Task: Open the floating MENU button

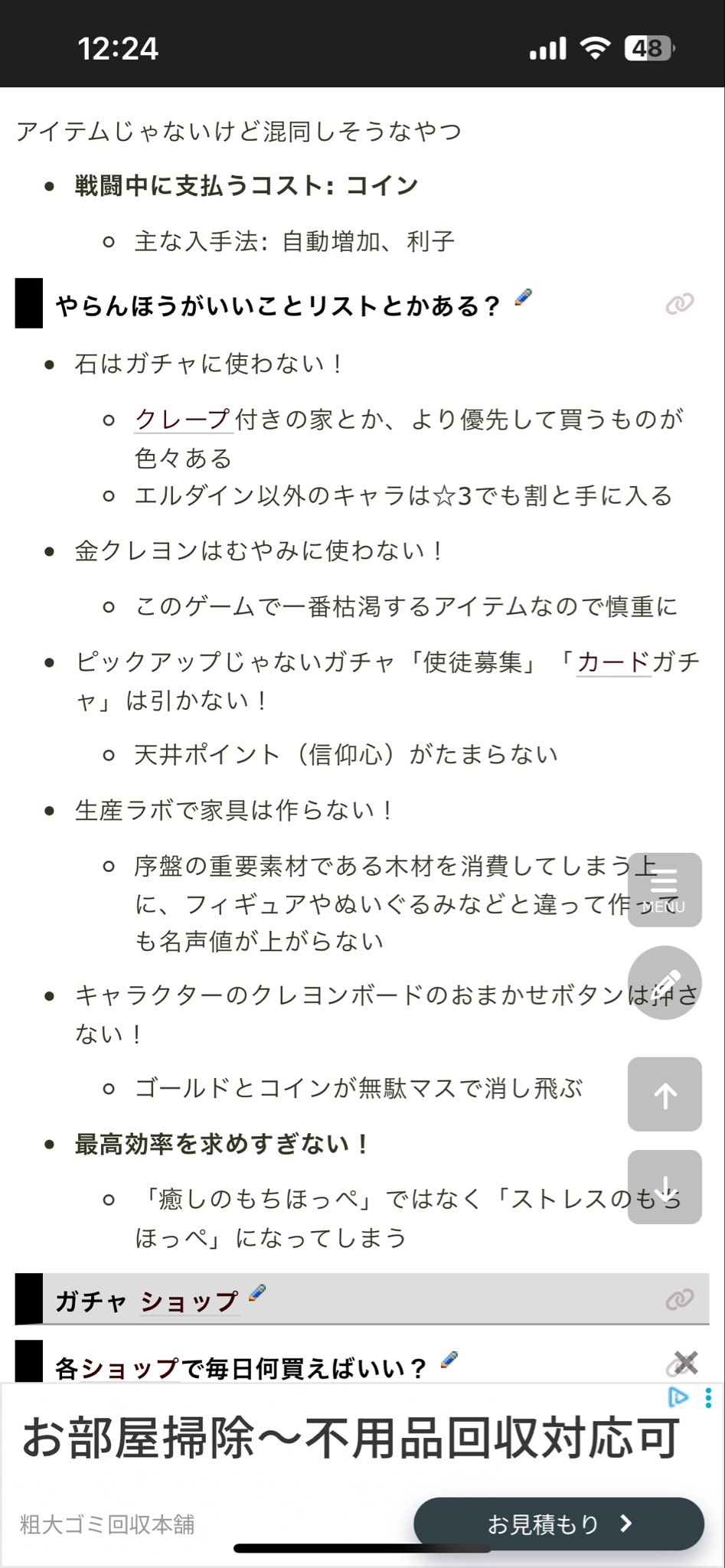Action: point(664,890)
